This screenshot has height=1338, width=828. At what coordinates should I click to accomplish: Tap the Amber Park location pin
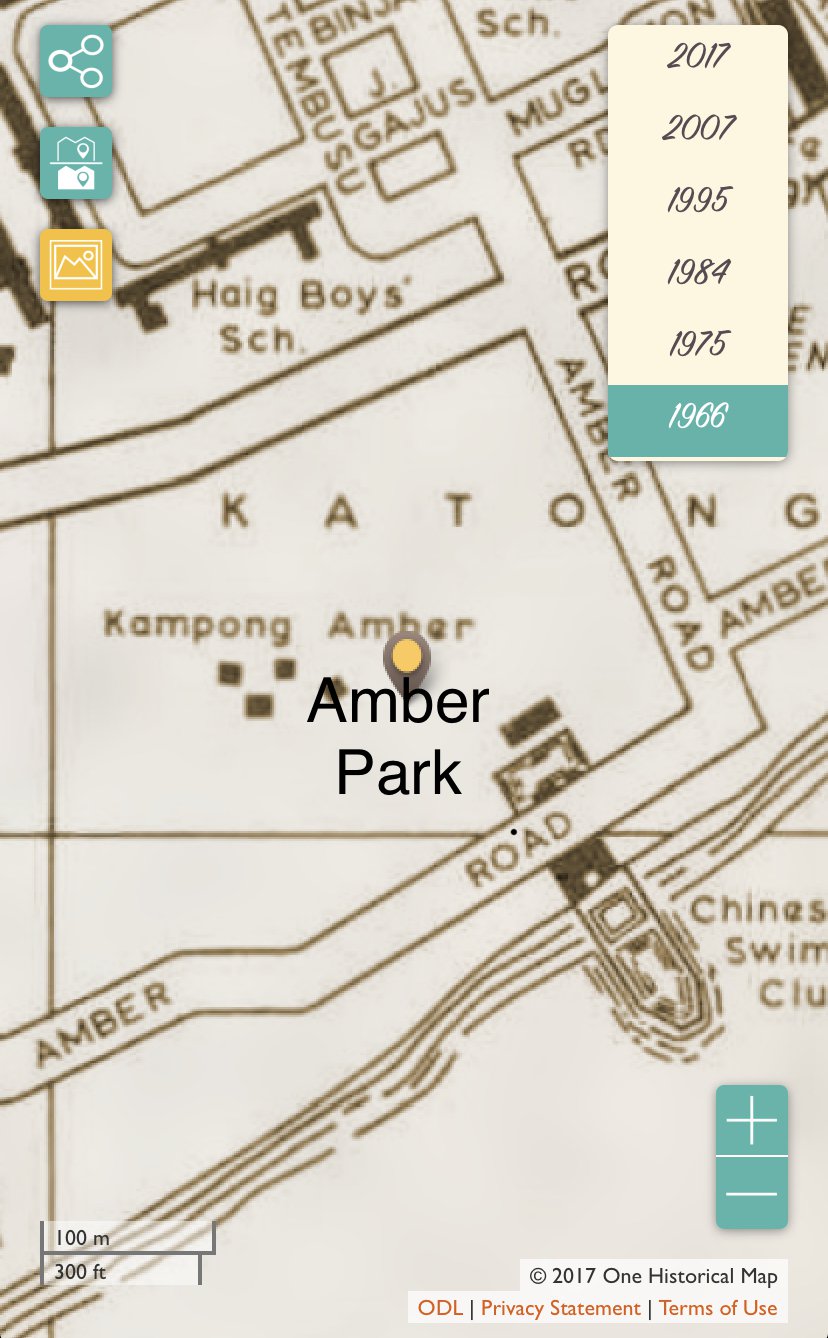(406, 660)
